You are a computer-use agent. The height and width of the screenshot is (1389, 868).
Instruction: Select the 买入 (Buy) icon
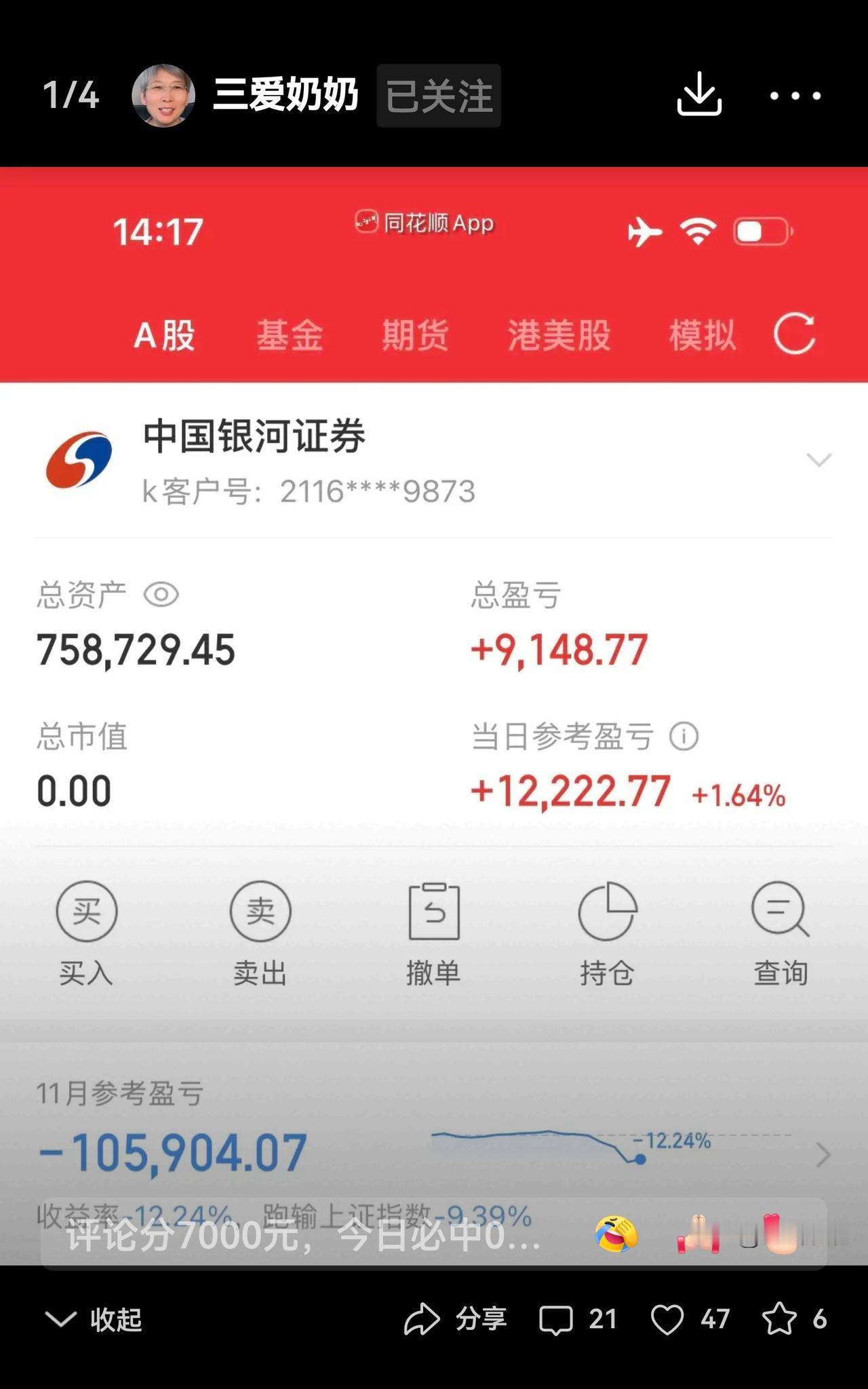pyautogui.click(x=87, y=912)
